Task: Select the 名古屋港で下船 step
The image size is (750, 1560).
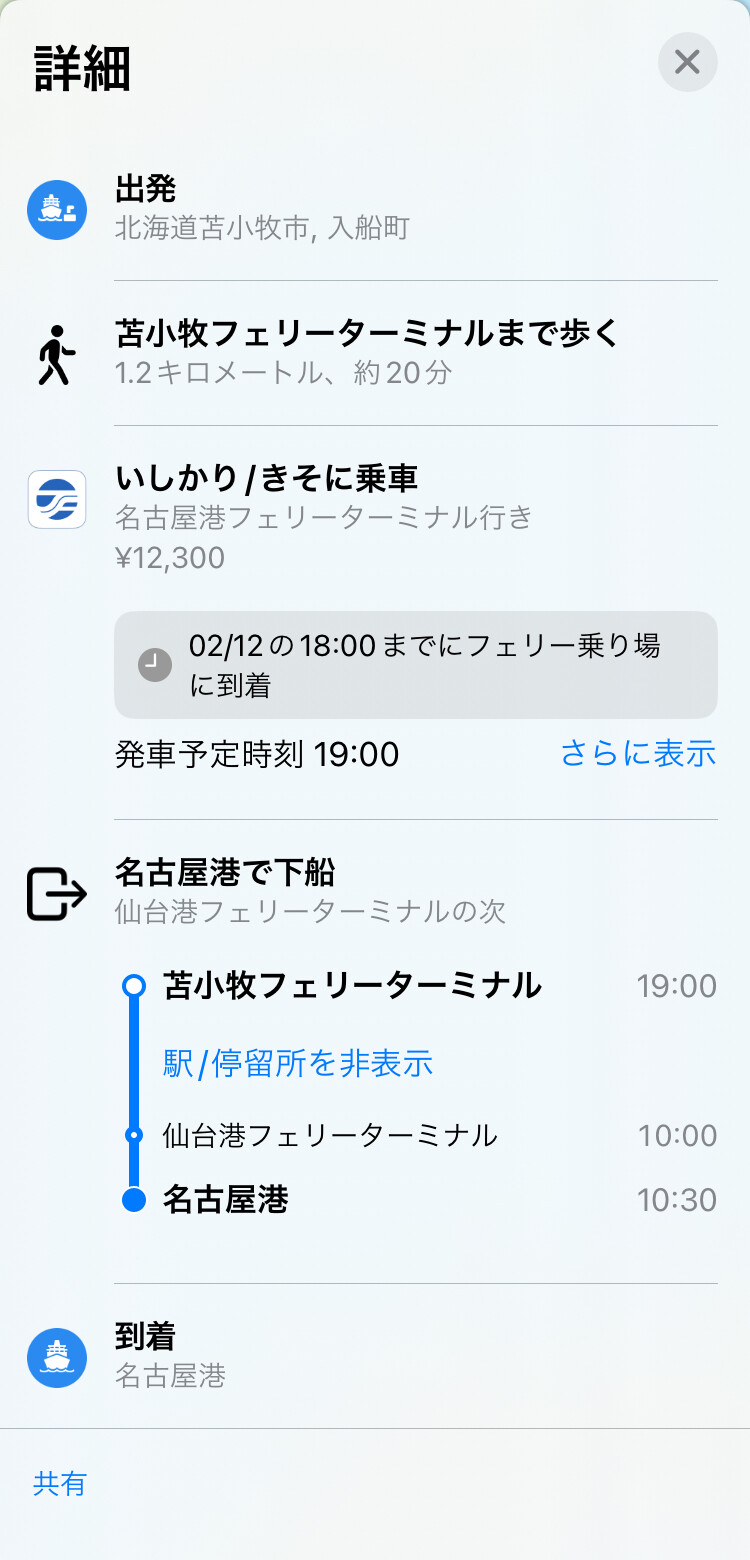Action: click(x=375, y=890)
